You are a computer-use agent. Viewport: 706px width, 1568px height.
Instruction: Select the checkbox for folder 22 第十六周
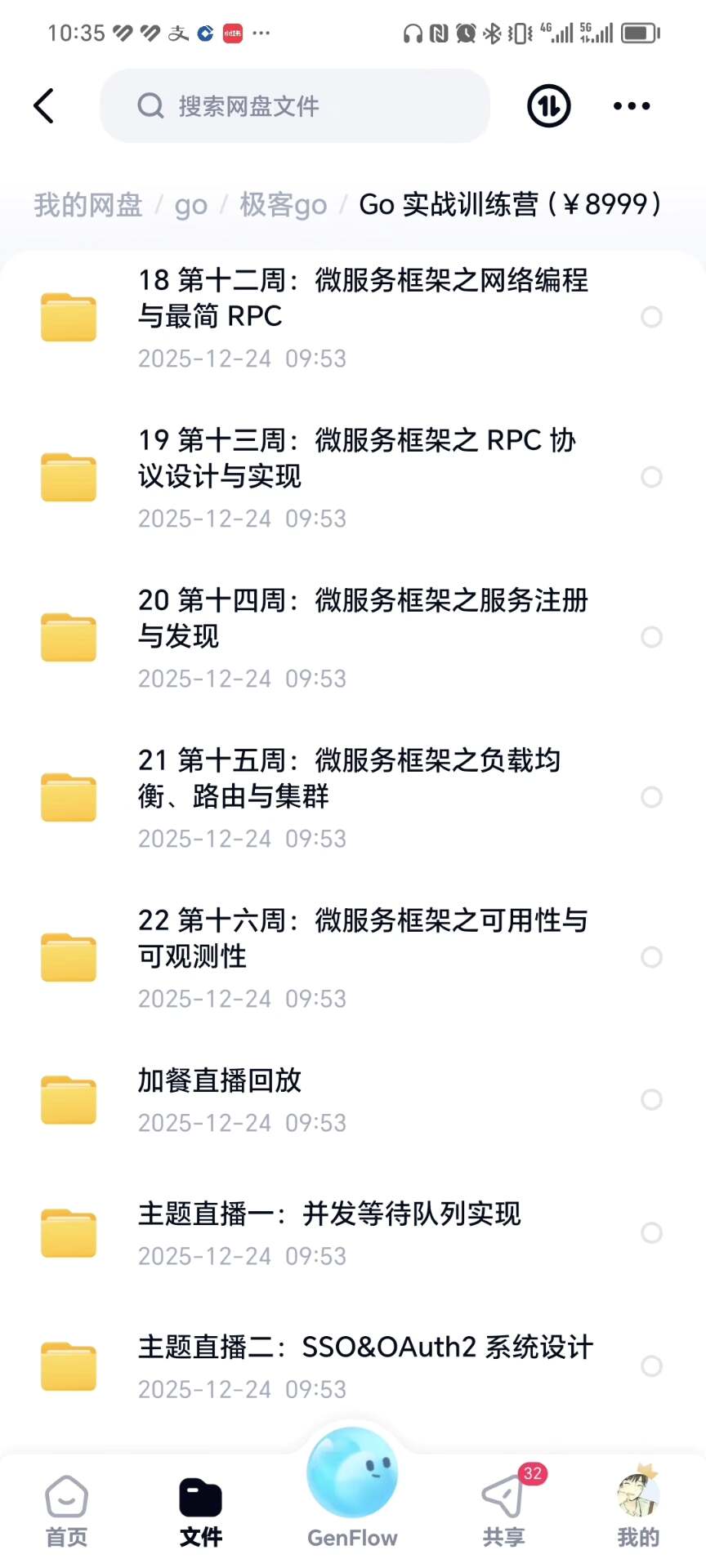(651, 957)
